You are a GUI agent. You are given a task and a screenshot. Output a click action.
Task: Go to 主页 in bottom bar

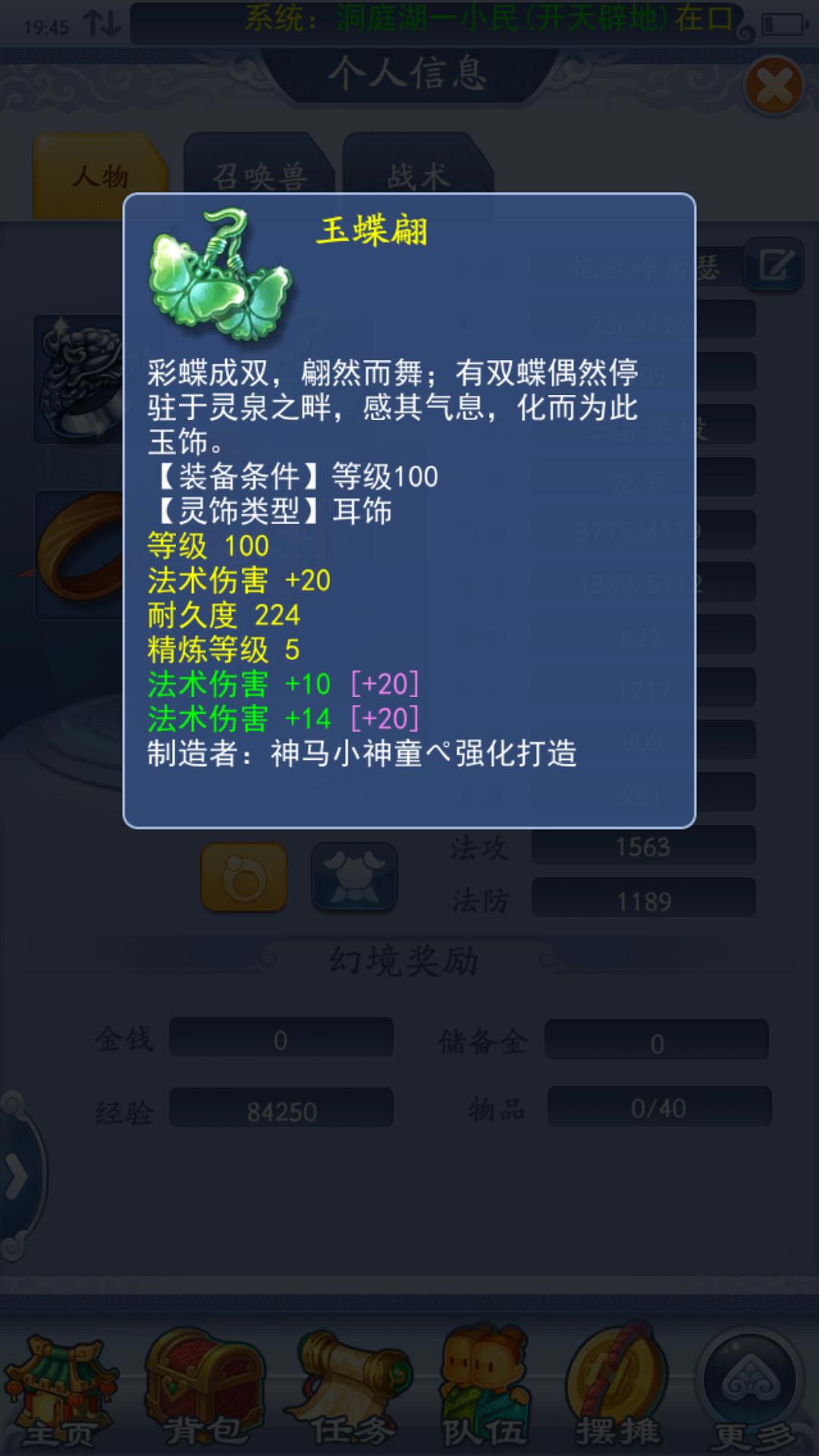click(x=61, y=1392)
